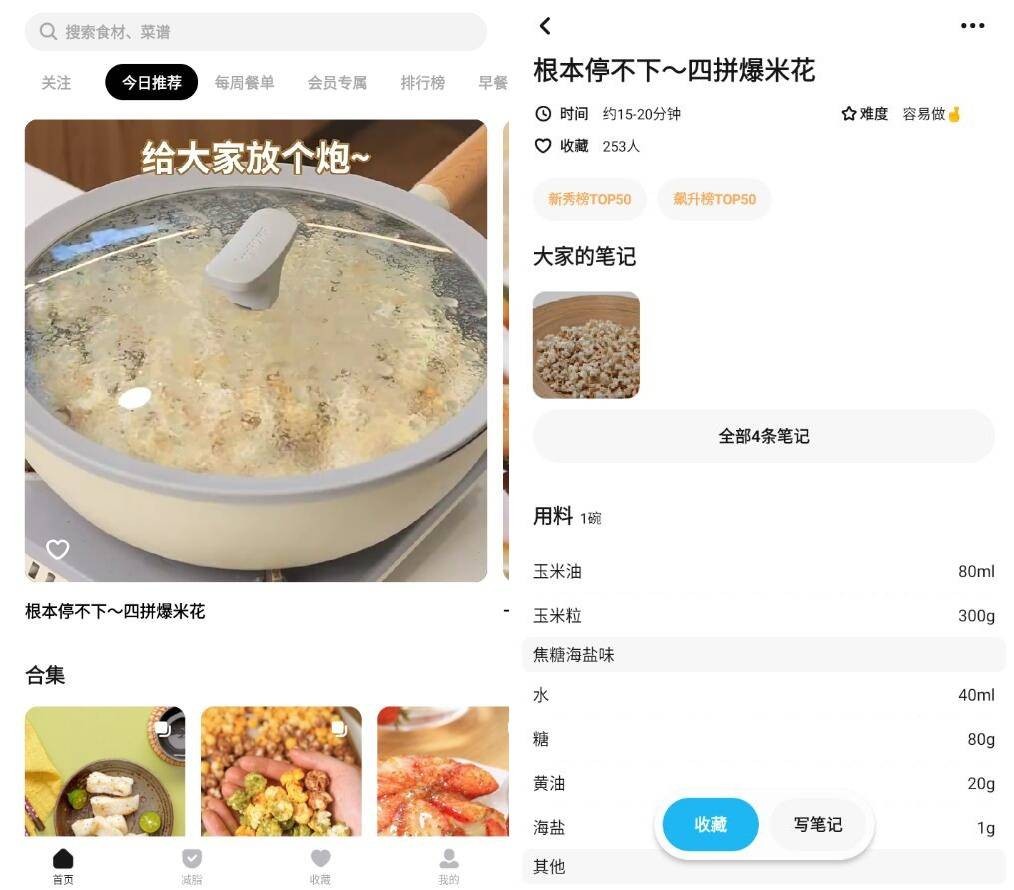The image size is (1014, 890).
Task: Open the 根本停不下～四拼爆米花 recipe card
Action: click(x=255, y=350)
